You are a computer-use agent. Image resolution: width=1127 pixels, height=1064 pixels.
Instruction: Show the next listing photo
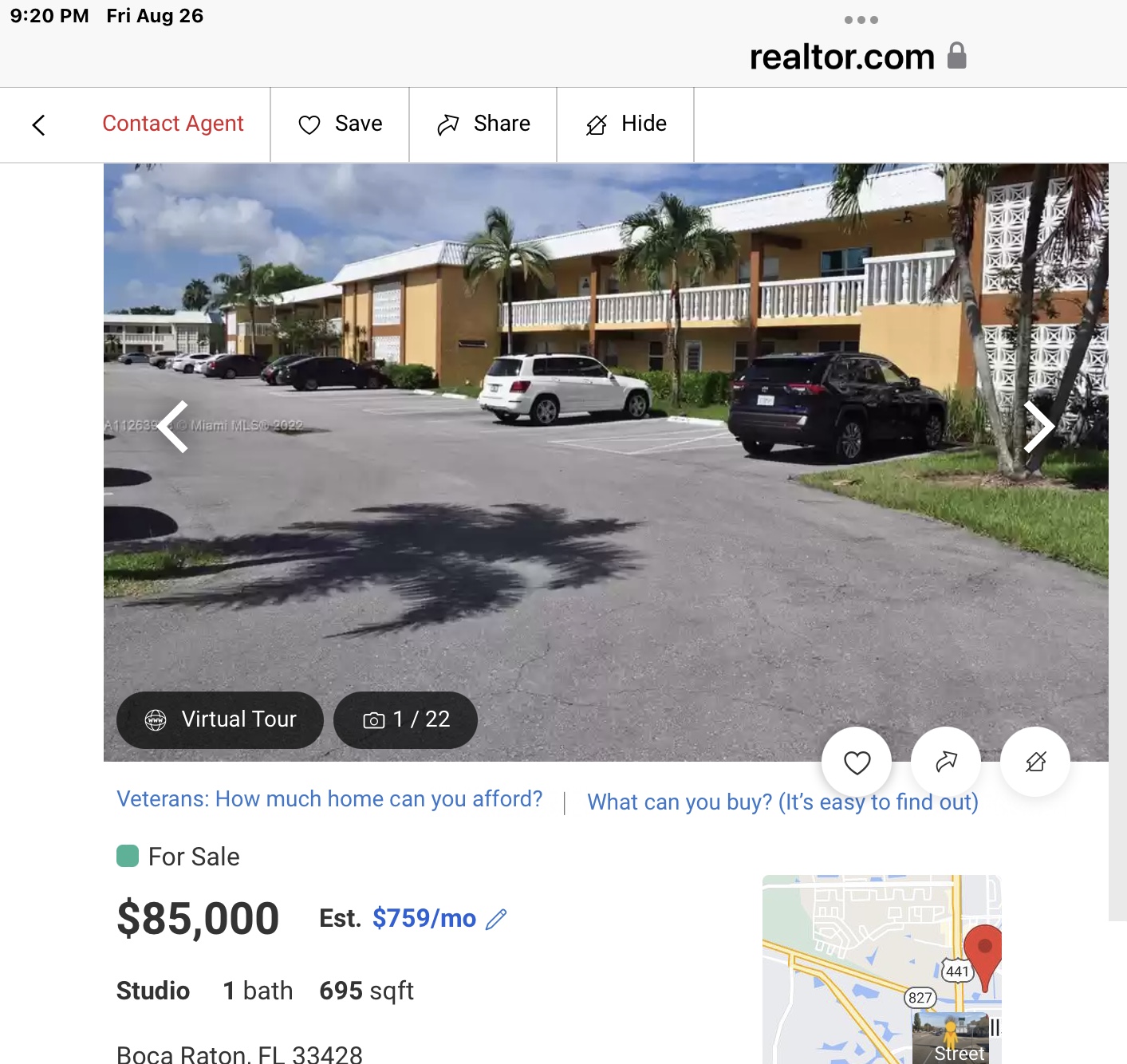(x=1038, y=427)
